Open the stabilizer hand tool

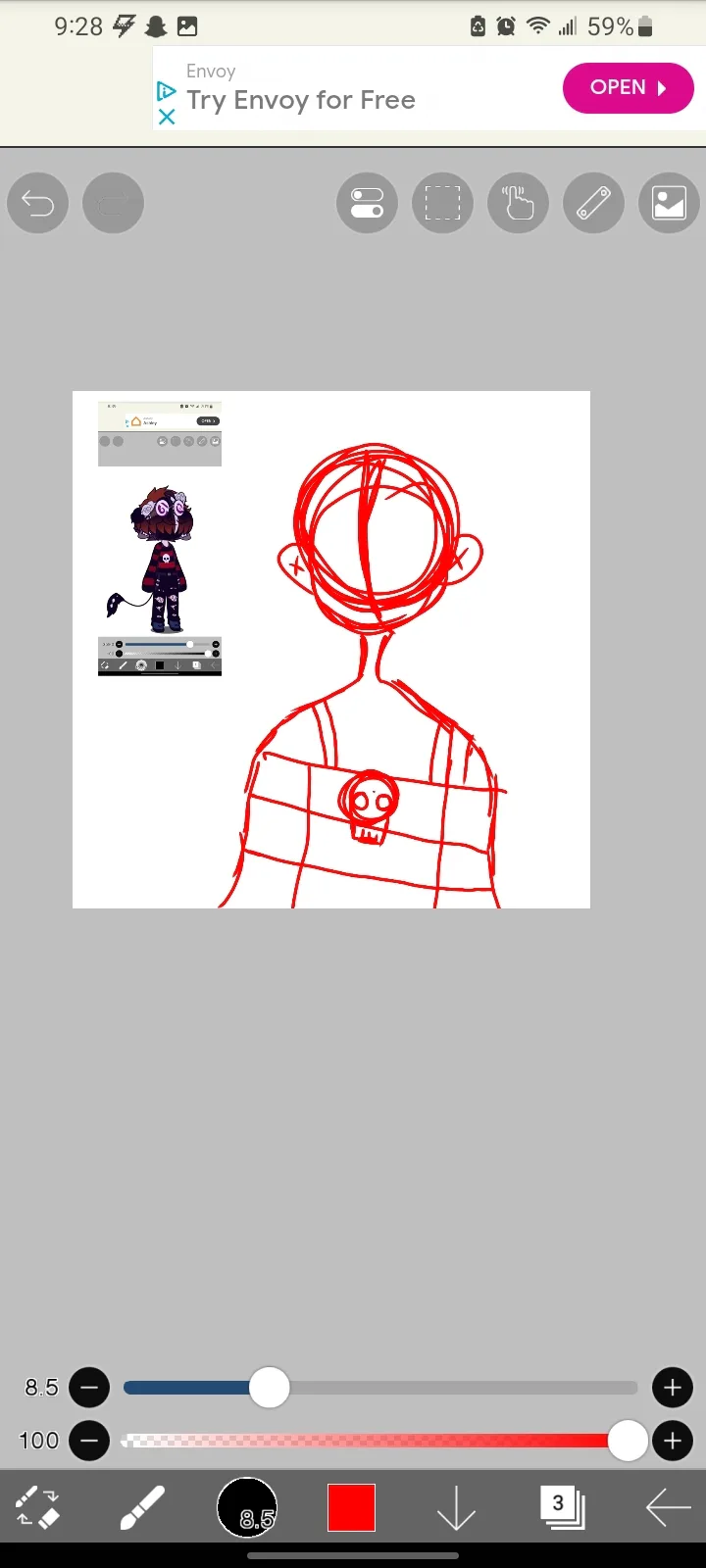[x=518, y=203]
